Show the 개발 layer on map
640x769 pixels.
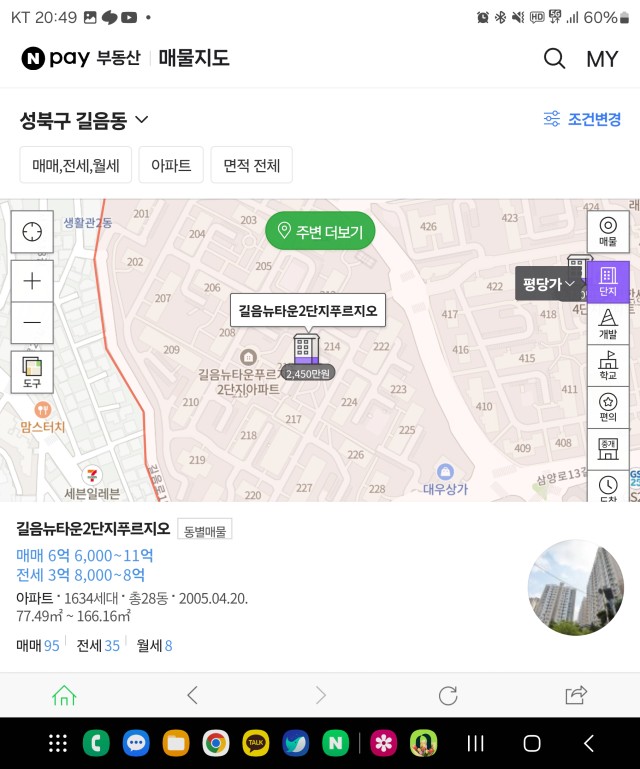click(608, 325)
